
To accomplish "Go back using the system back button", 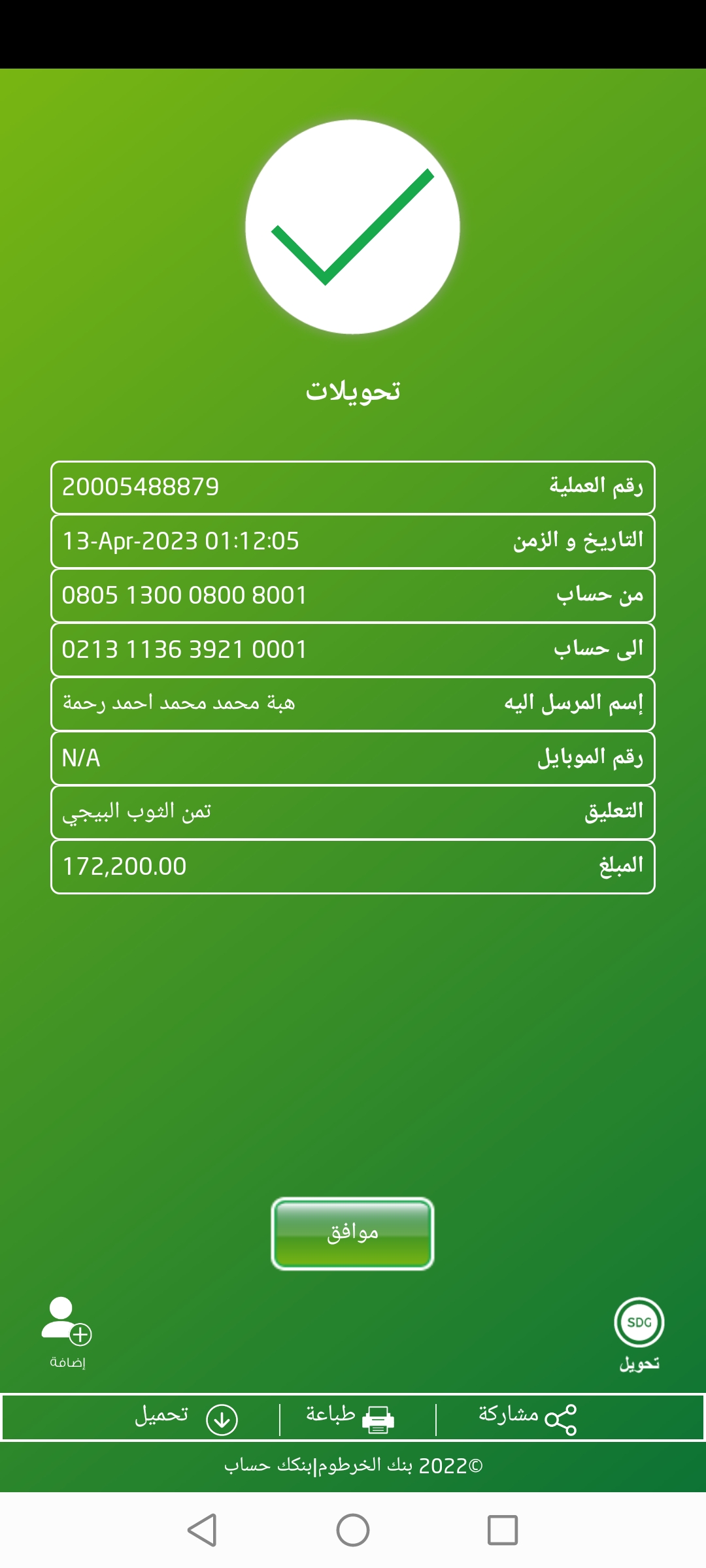I will click(x=202, y=1530).
